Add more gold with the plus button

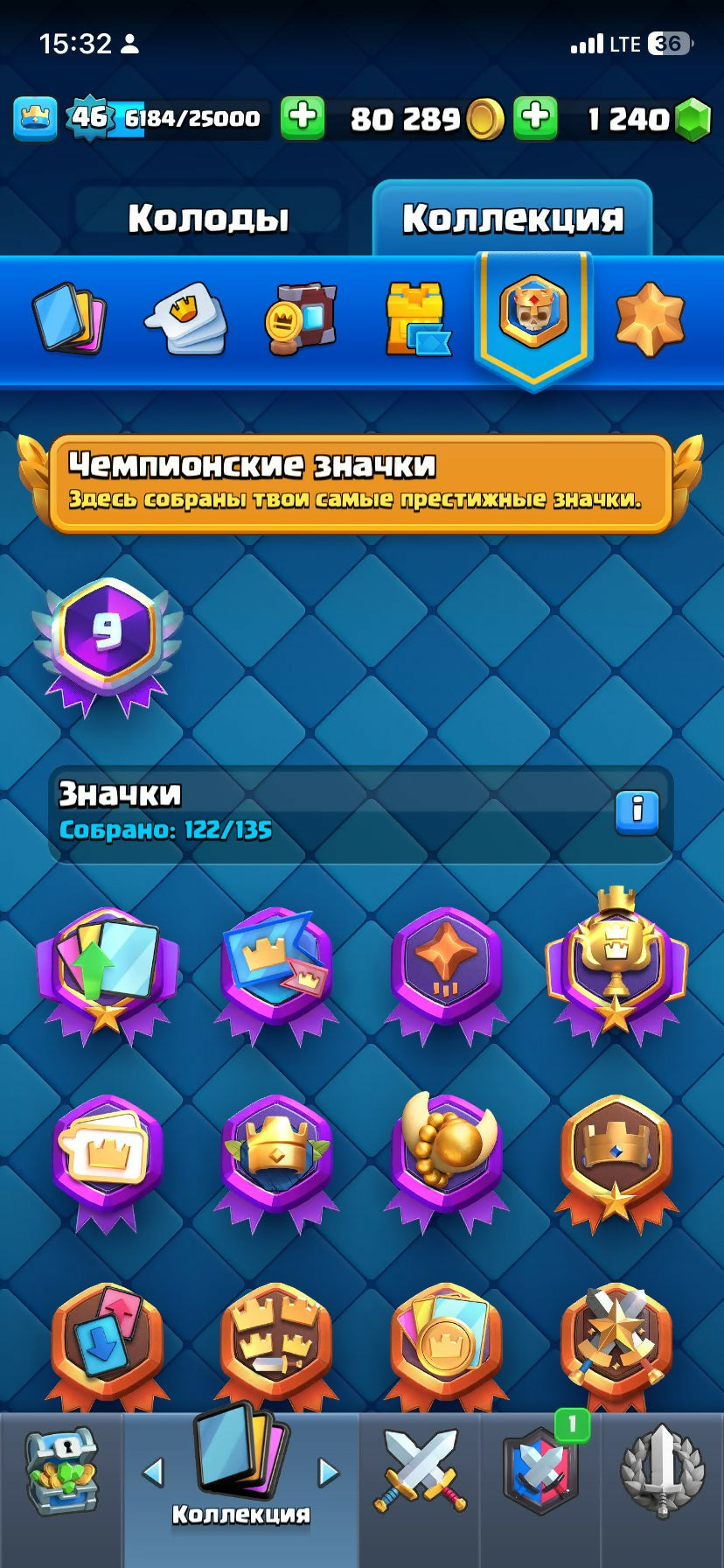[303, 117]
